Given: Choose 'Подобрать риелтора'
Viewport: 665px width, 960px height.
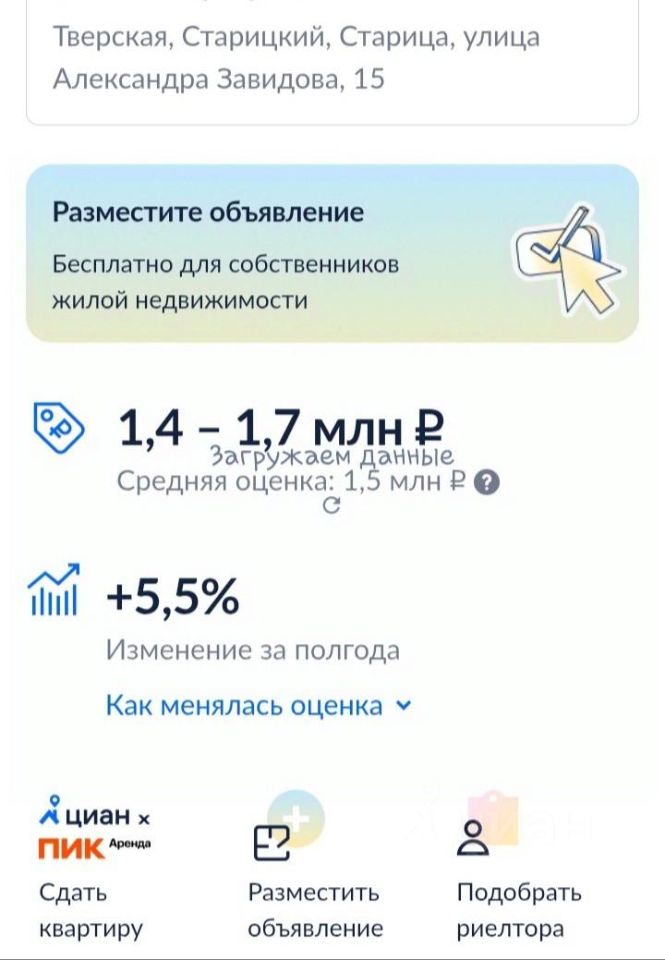Looking at the screenshot, I should pyautogui.click(x=518, y=870).
